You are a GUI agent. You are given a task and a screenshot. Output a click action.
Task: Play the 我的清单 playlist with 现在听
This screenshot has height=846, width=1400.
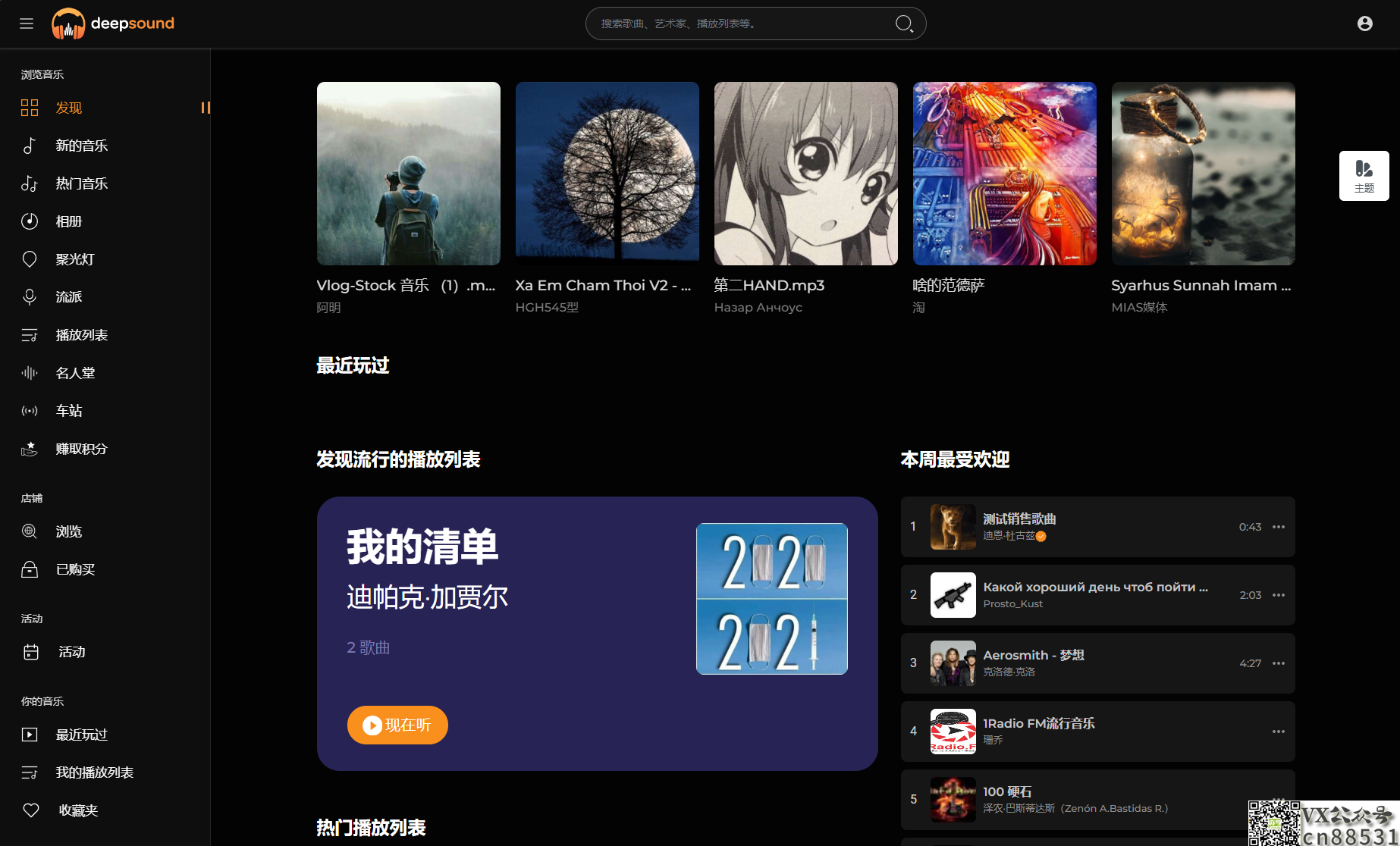[397, 725]
